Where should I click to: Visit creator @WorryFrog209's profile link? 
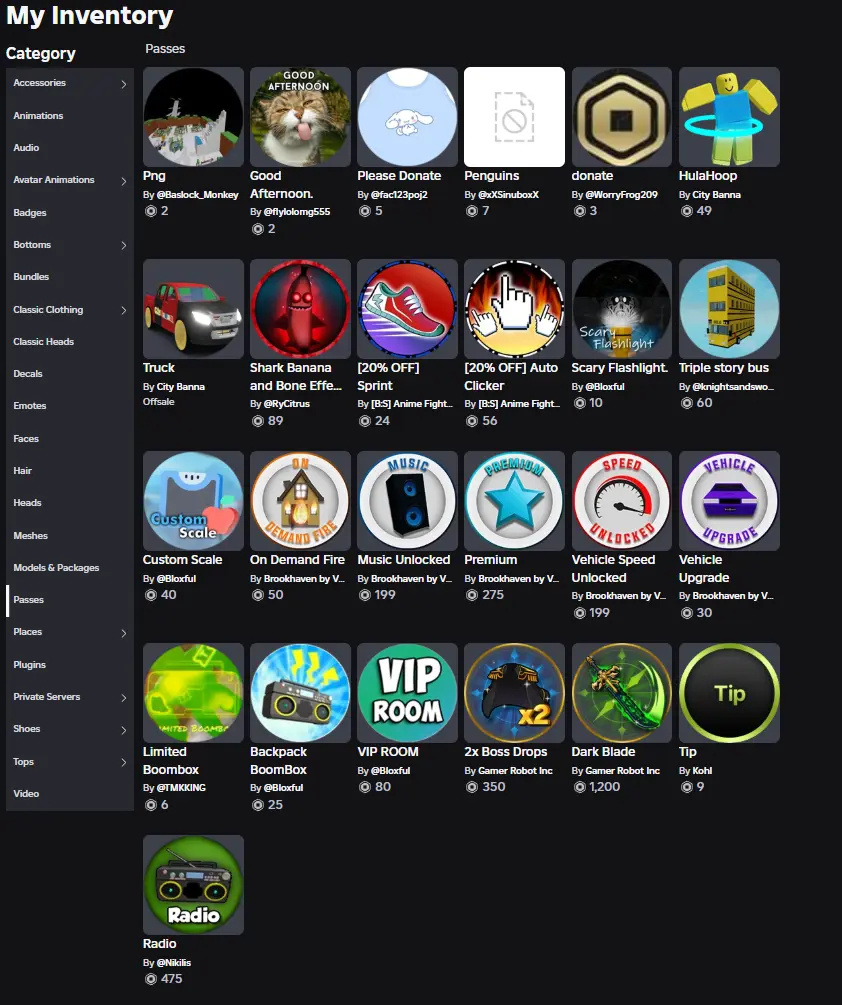coord(621,195)
